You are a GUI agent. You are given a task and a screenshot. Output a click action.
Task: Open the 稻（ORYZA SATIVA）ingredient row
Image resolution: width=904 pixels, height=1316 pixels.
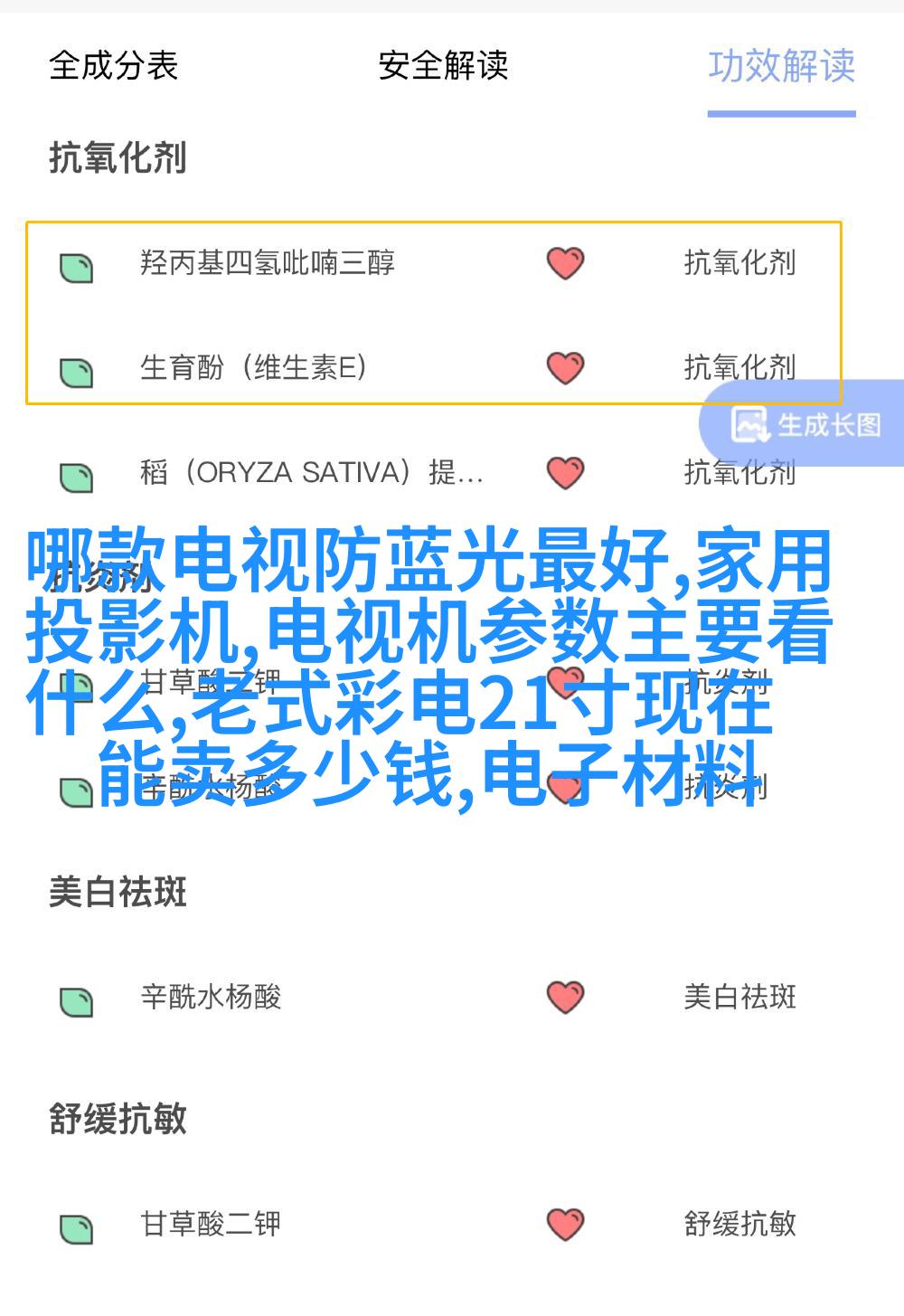click(x=310, y=473)
